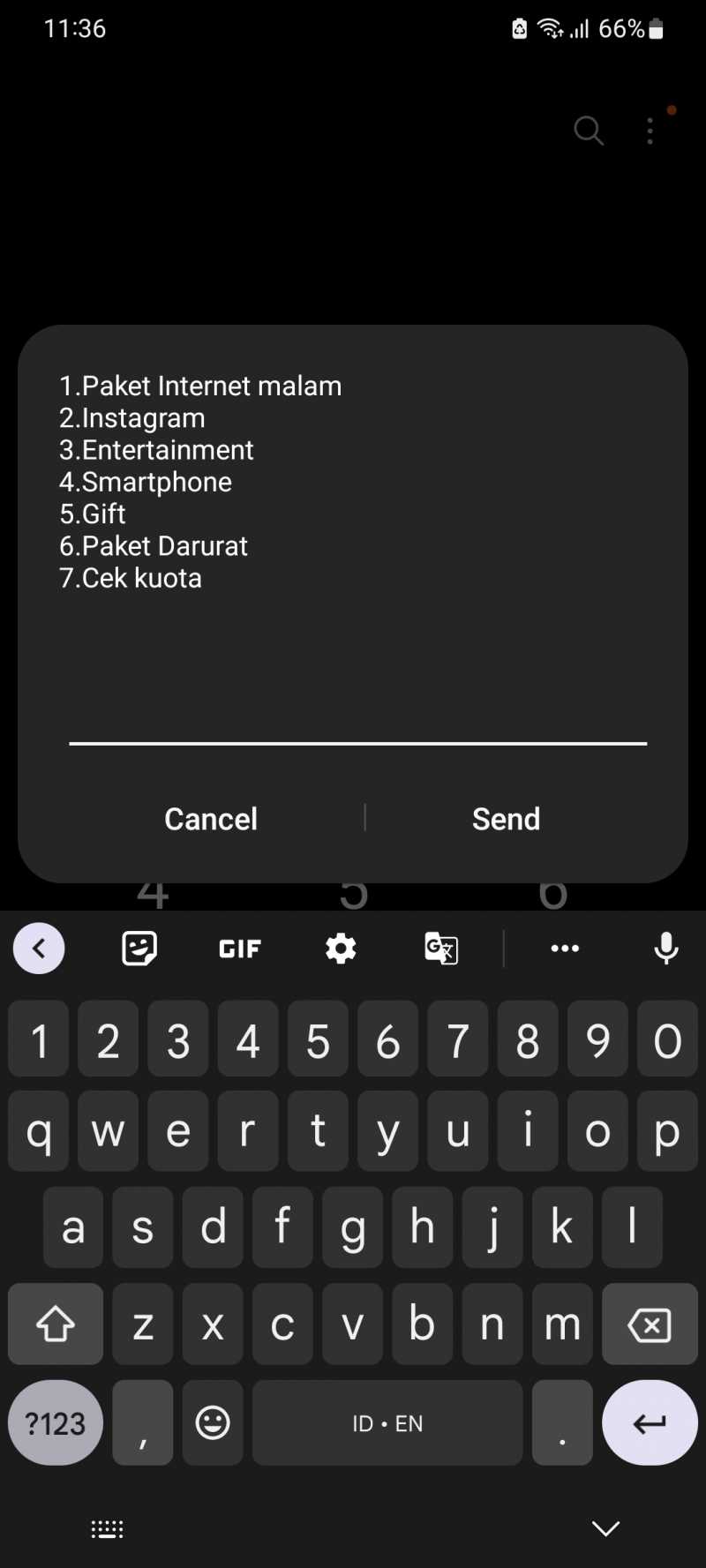Image resolution: width=706 pixels, height=1568 pixels.
Task: Tap the backspace key
Action: (x=650, y=1324)
